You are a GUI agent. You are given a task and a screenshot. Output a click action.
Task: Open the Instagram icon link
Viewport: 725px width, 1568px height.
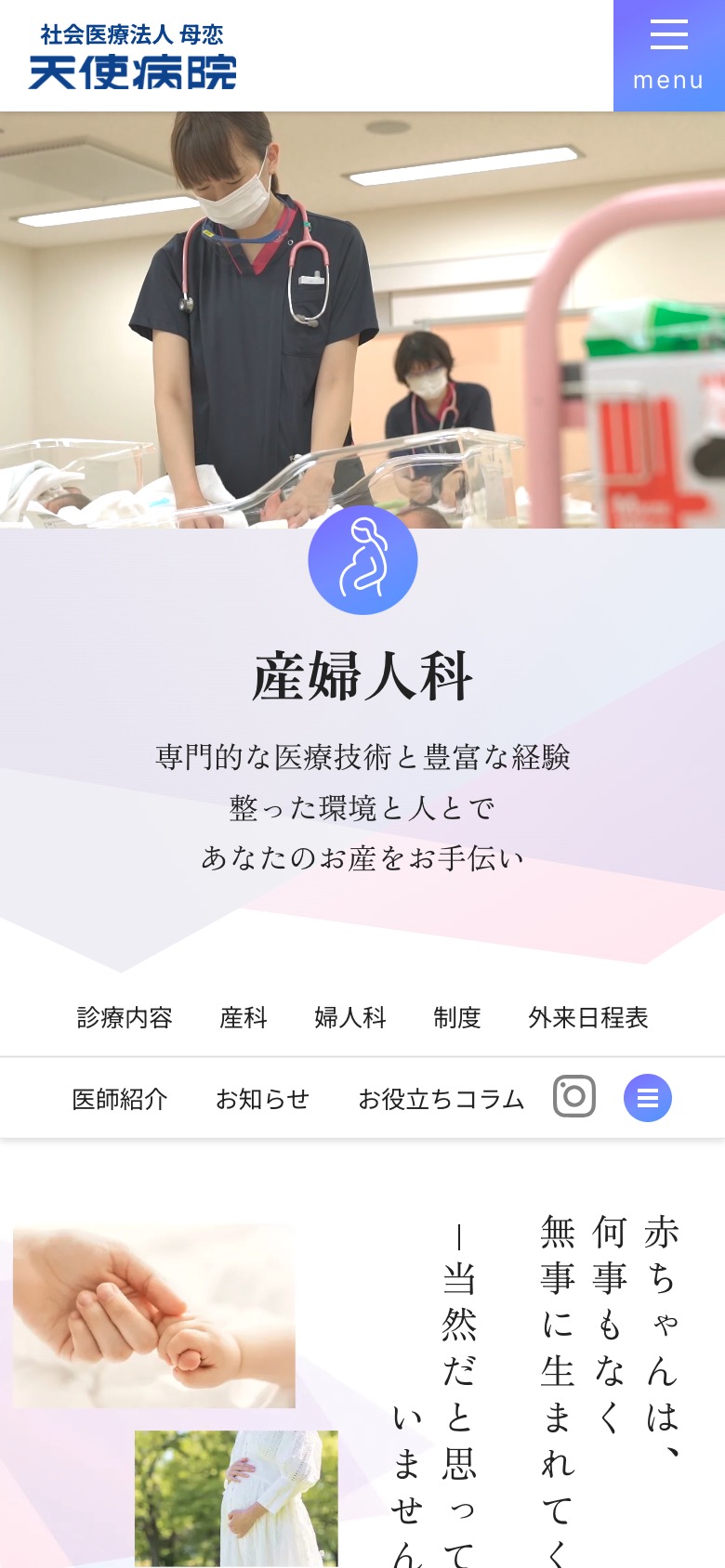[574, 1096]
